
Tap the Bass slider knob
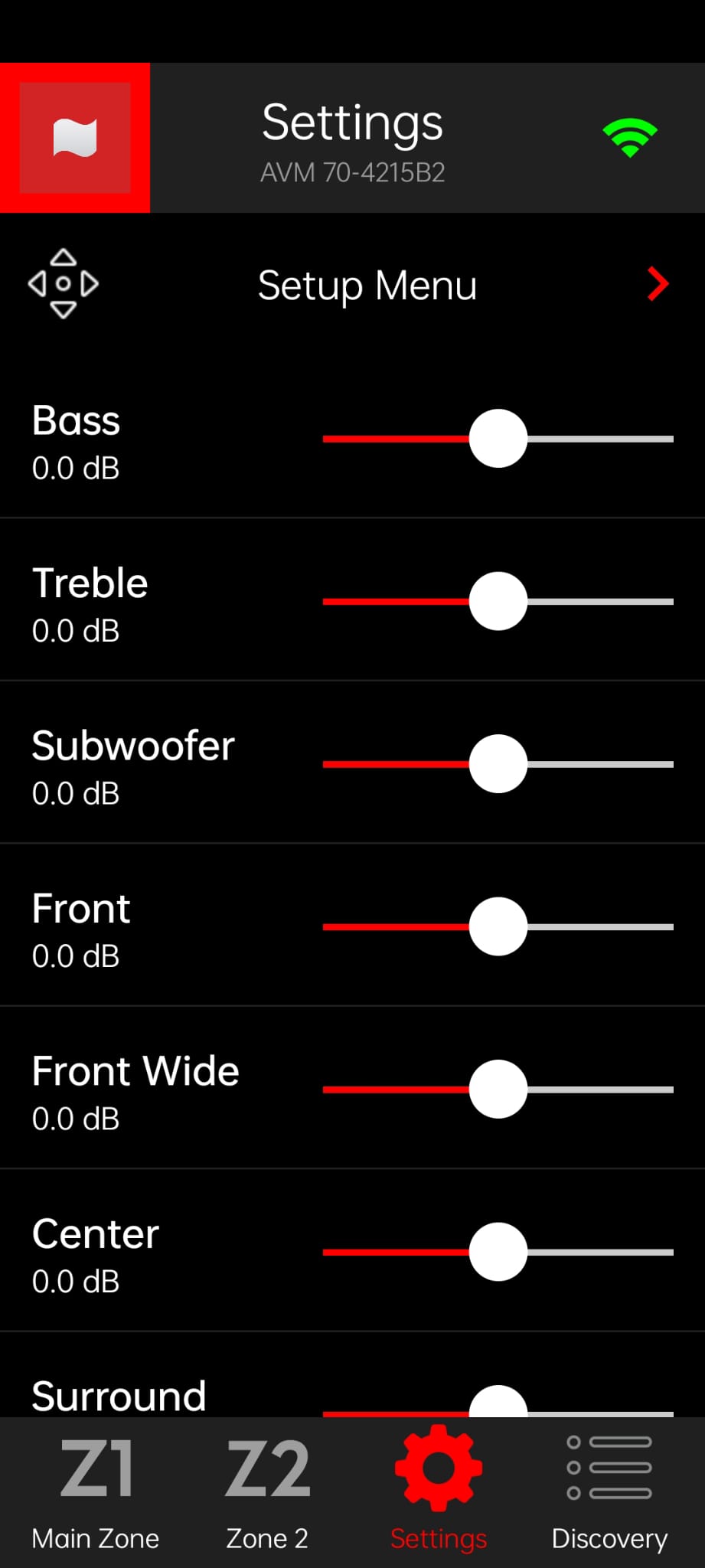[x=498, y=439]
